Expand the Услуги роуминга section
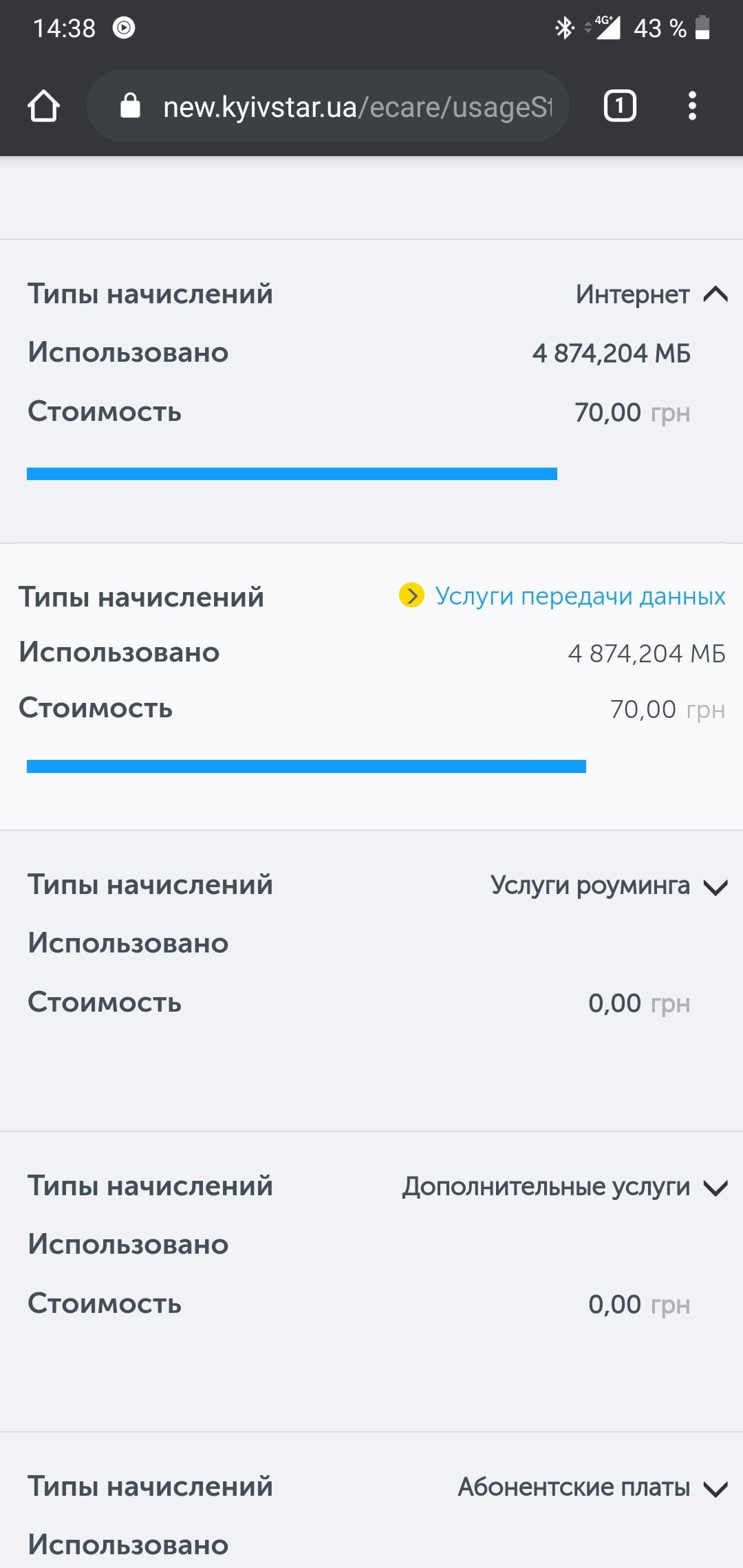This screenshot has width=743, height=1568. (x=715, y=886)
